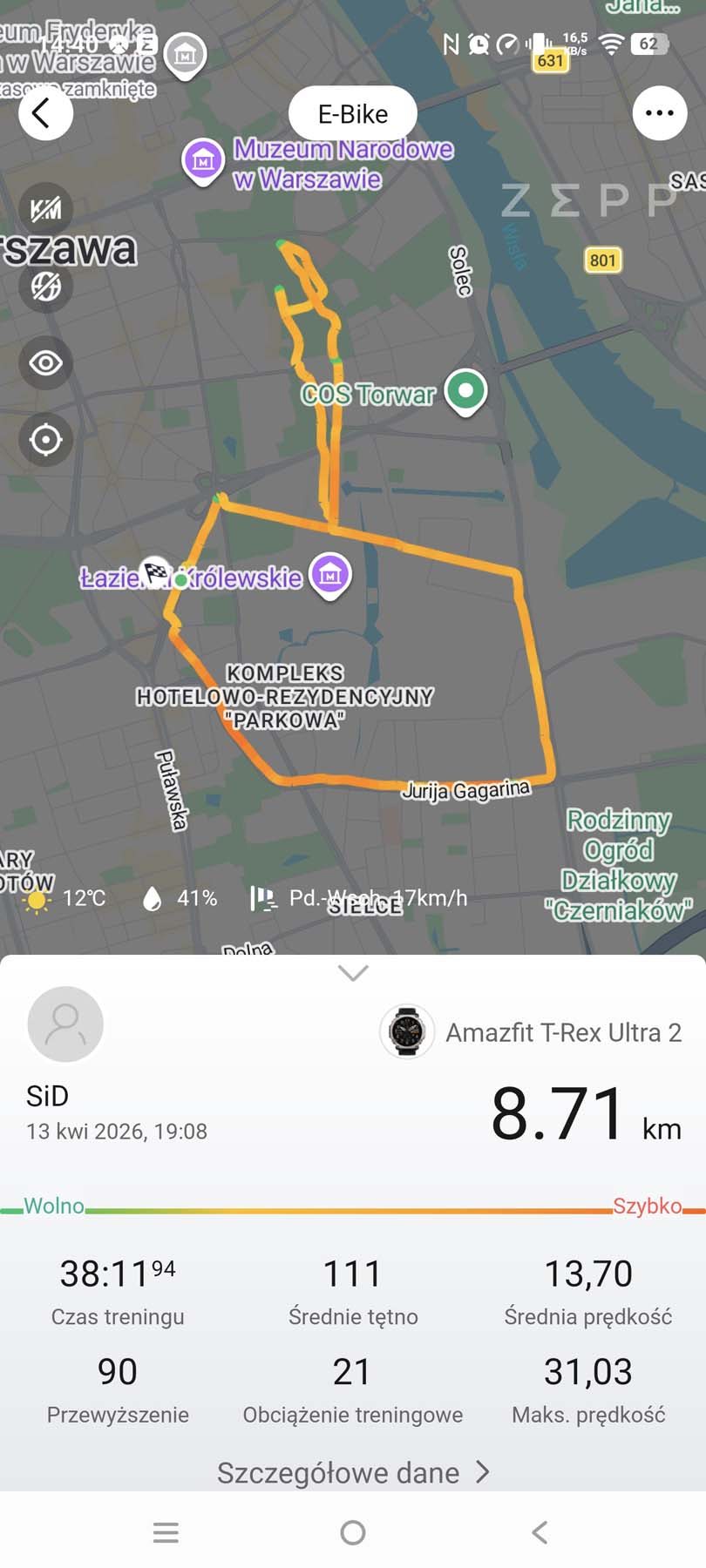
Task: Open the Amazfit T-Rex Ultra 2 watch icon
Action: [x=409, y=1031]
